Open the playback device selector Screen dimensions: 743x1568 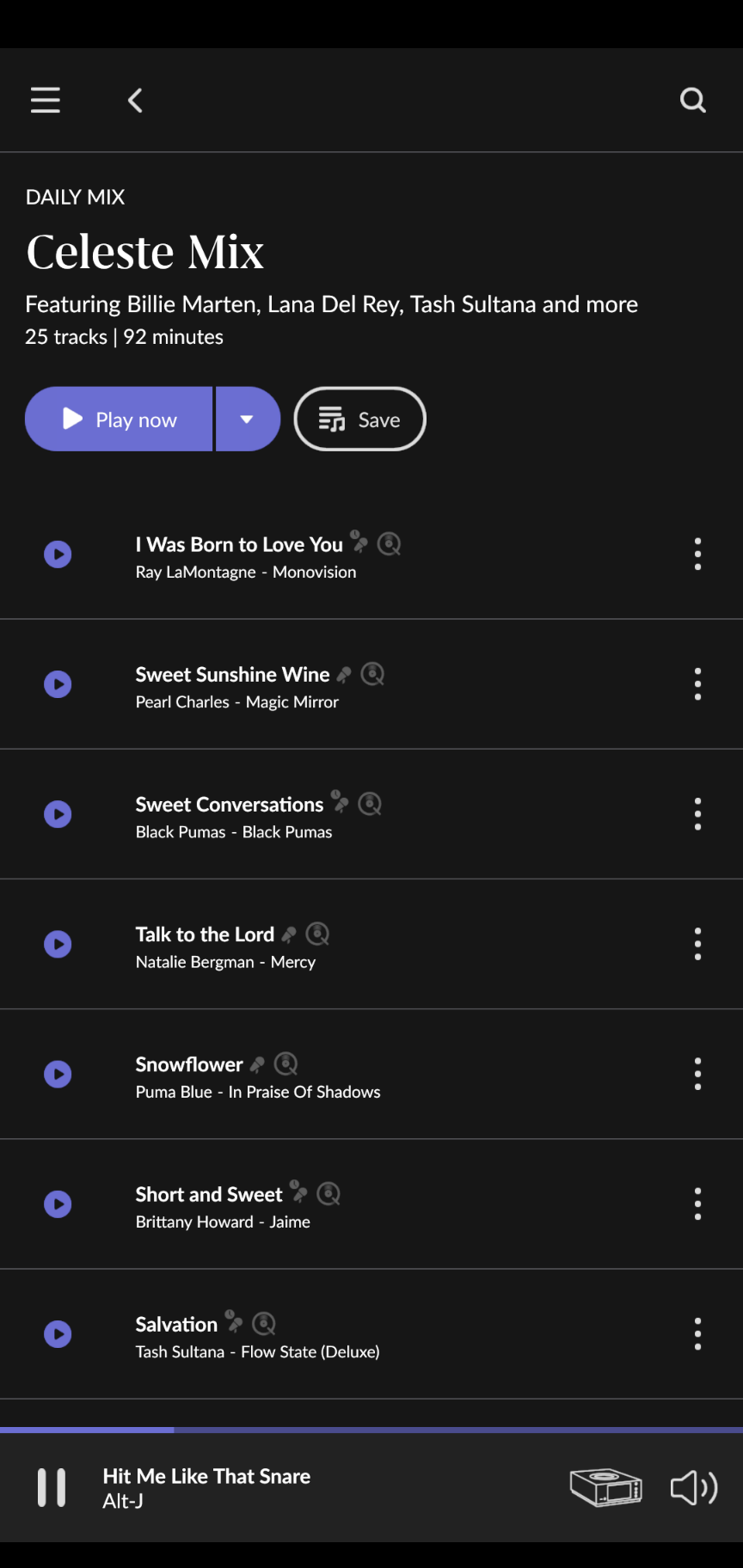click(x=606, y=1487)
